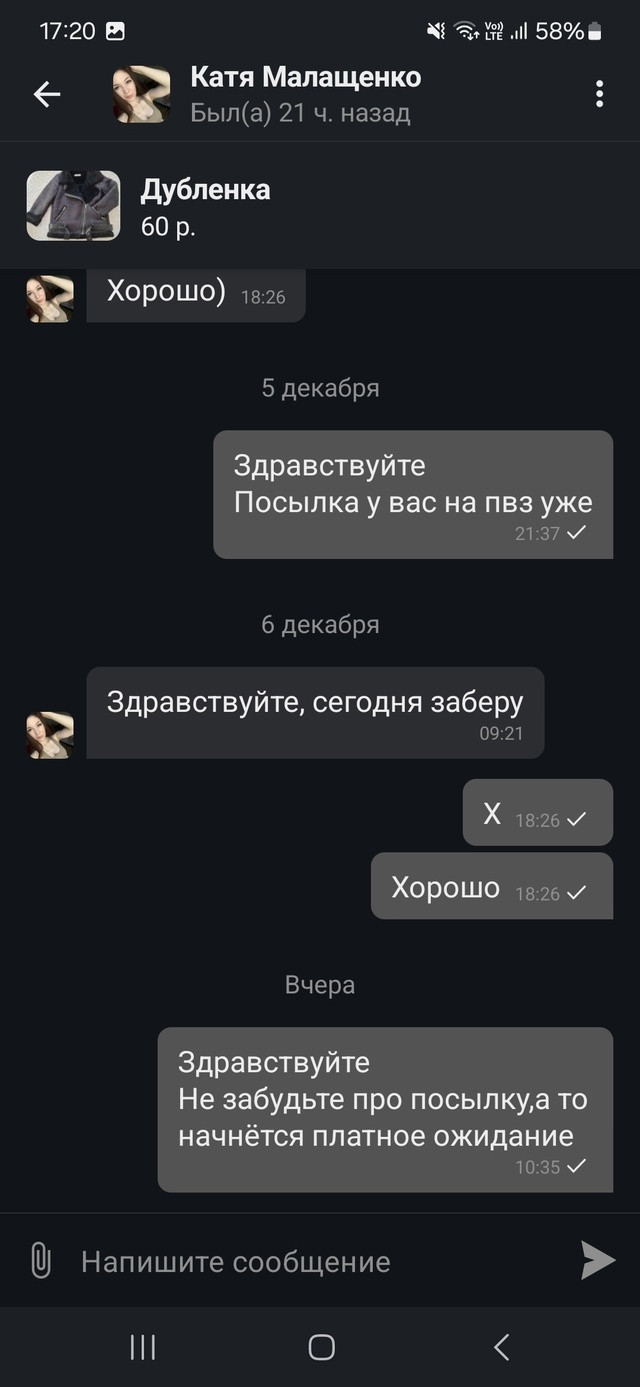Tap the paperclip attach icon

coord(40,1261)
